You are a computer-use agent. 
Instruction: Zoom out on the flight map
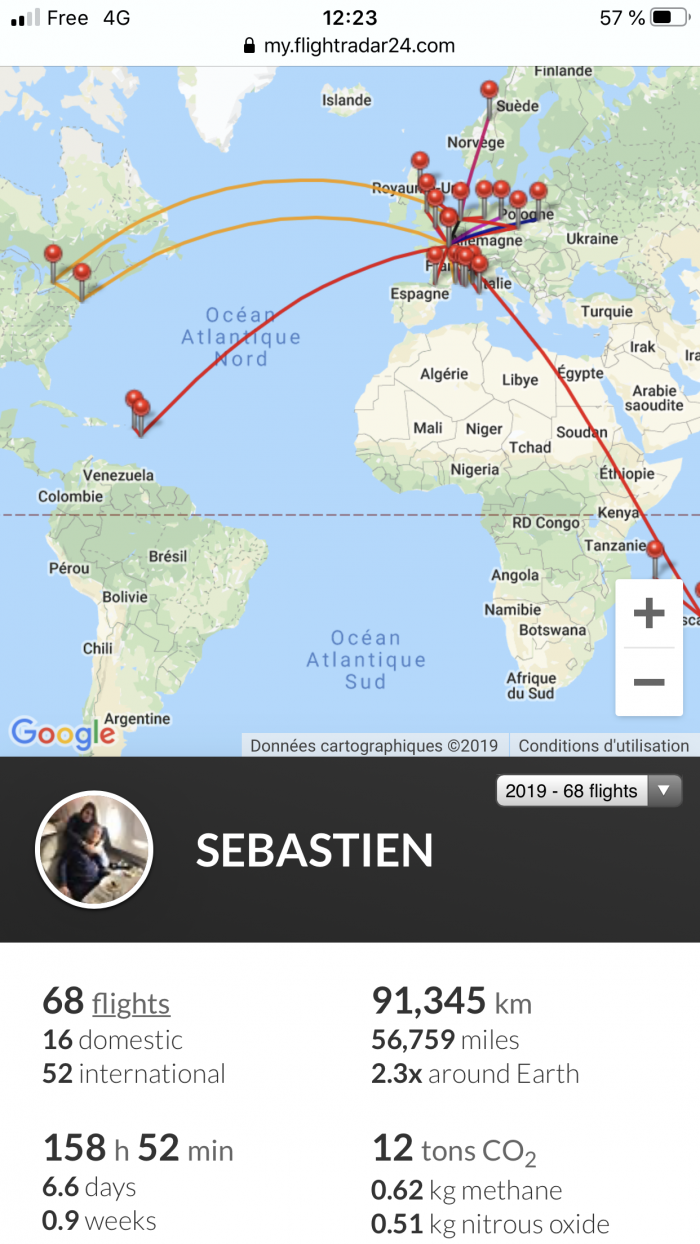[x=649, y=682]
